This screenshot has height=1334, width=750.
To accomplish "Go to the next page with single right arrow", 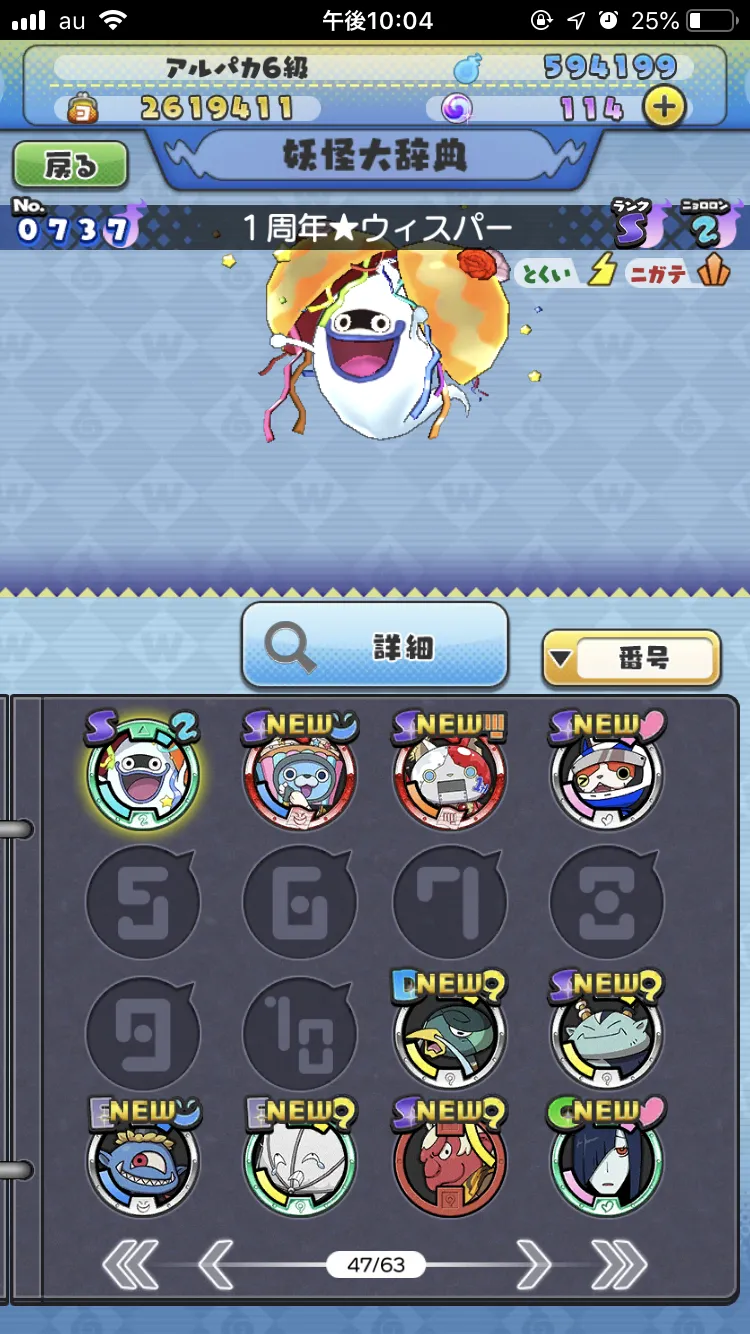I will point(533,1265).
